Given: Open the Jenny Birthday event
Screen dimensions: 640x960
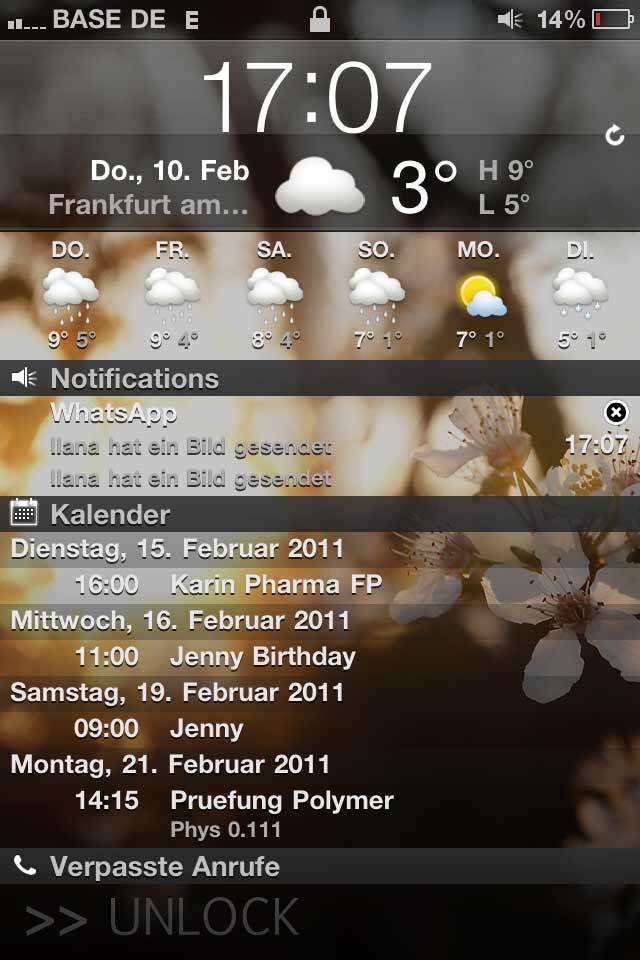Looking at the screenshot, I should pos(262,656).
